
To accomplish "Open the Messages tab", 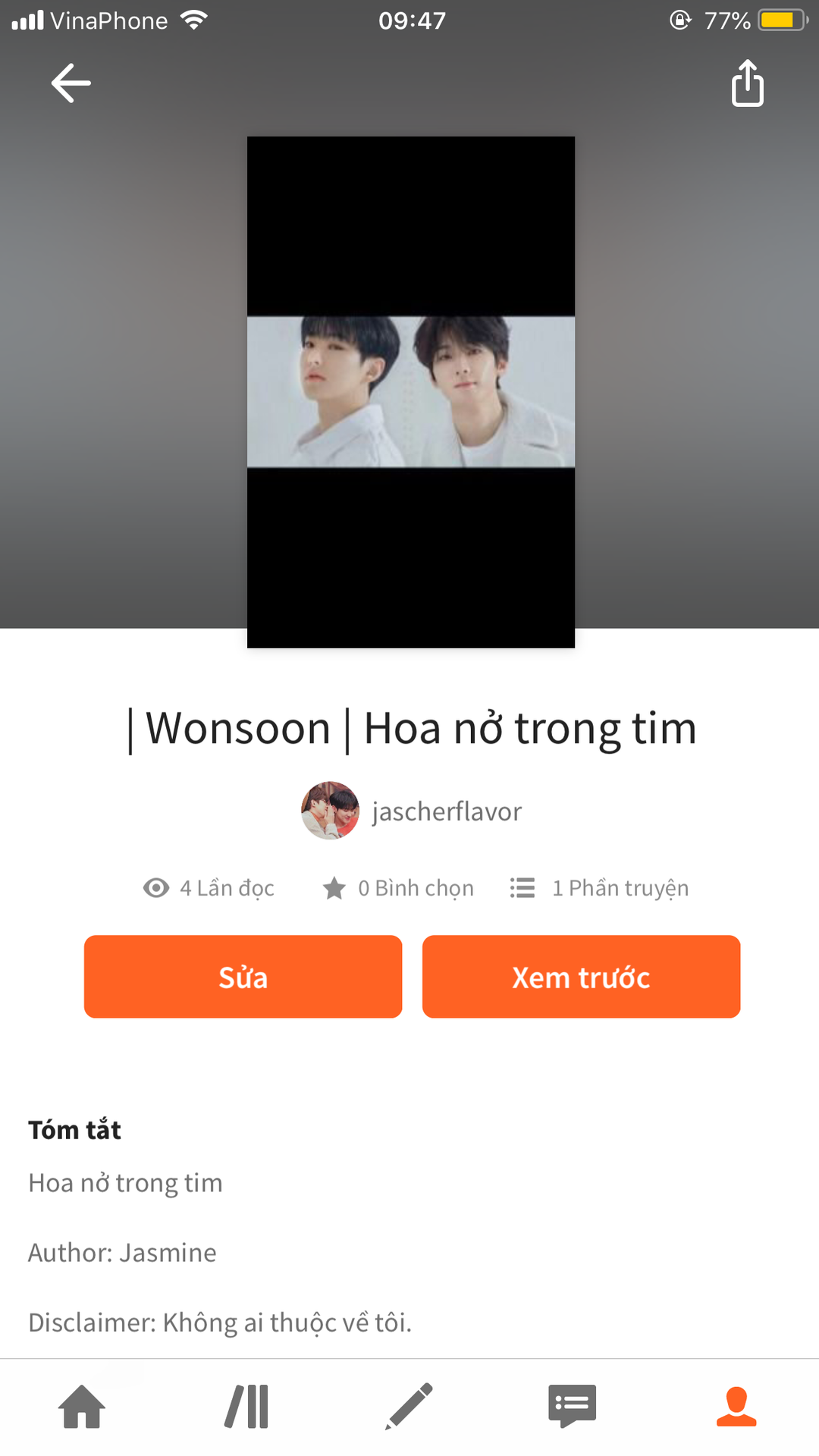I will click(573, 1406).
